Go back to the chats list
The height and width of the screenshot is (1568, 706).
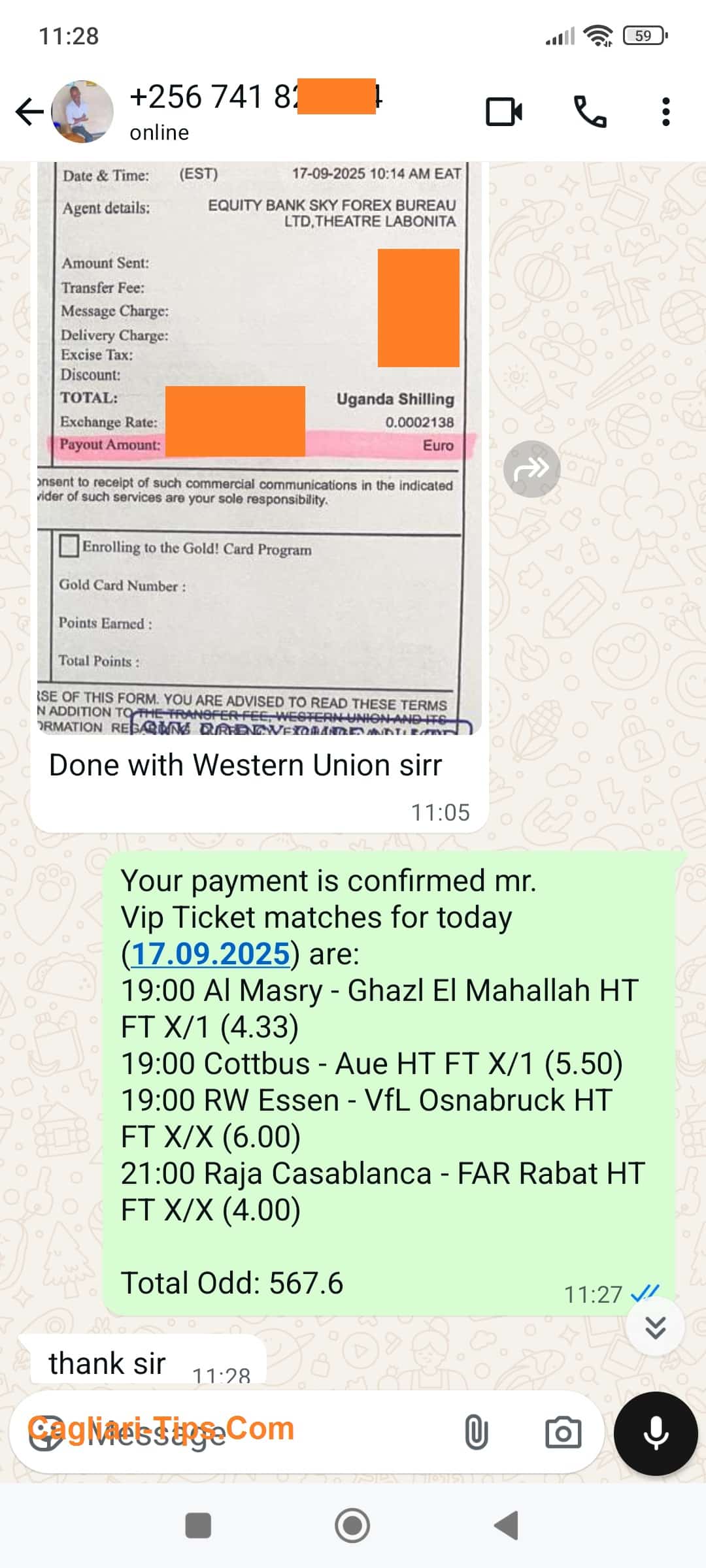[29, 112]
